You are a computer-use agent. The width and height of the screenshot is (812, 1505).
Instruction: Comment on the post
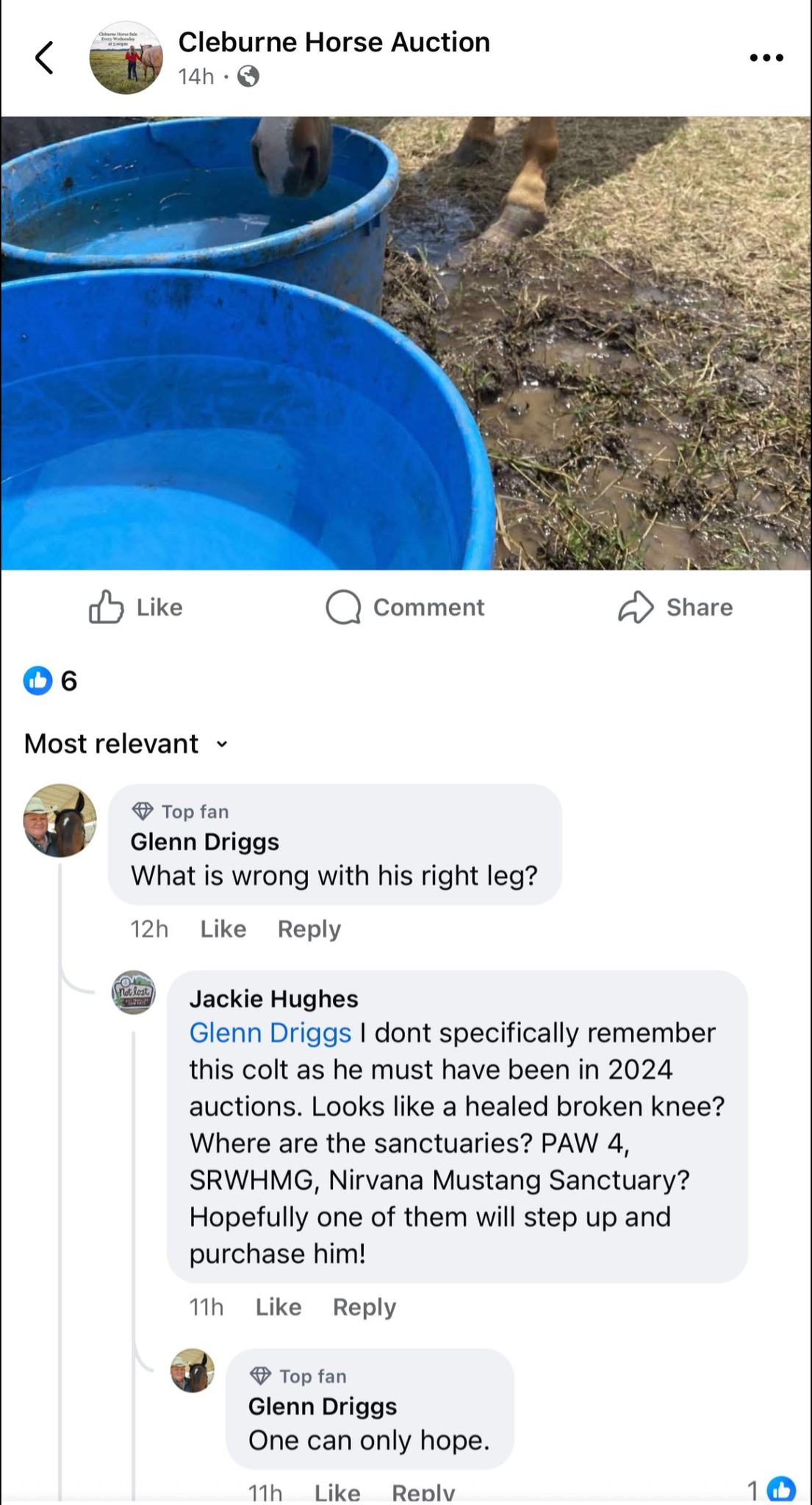coord(406,607)
